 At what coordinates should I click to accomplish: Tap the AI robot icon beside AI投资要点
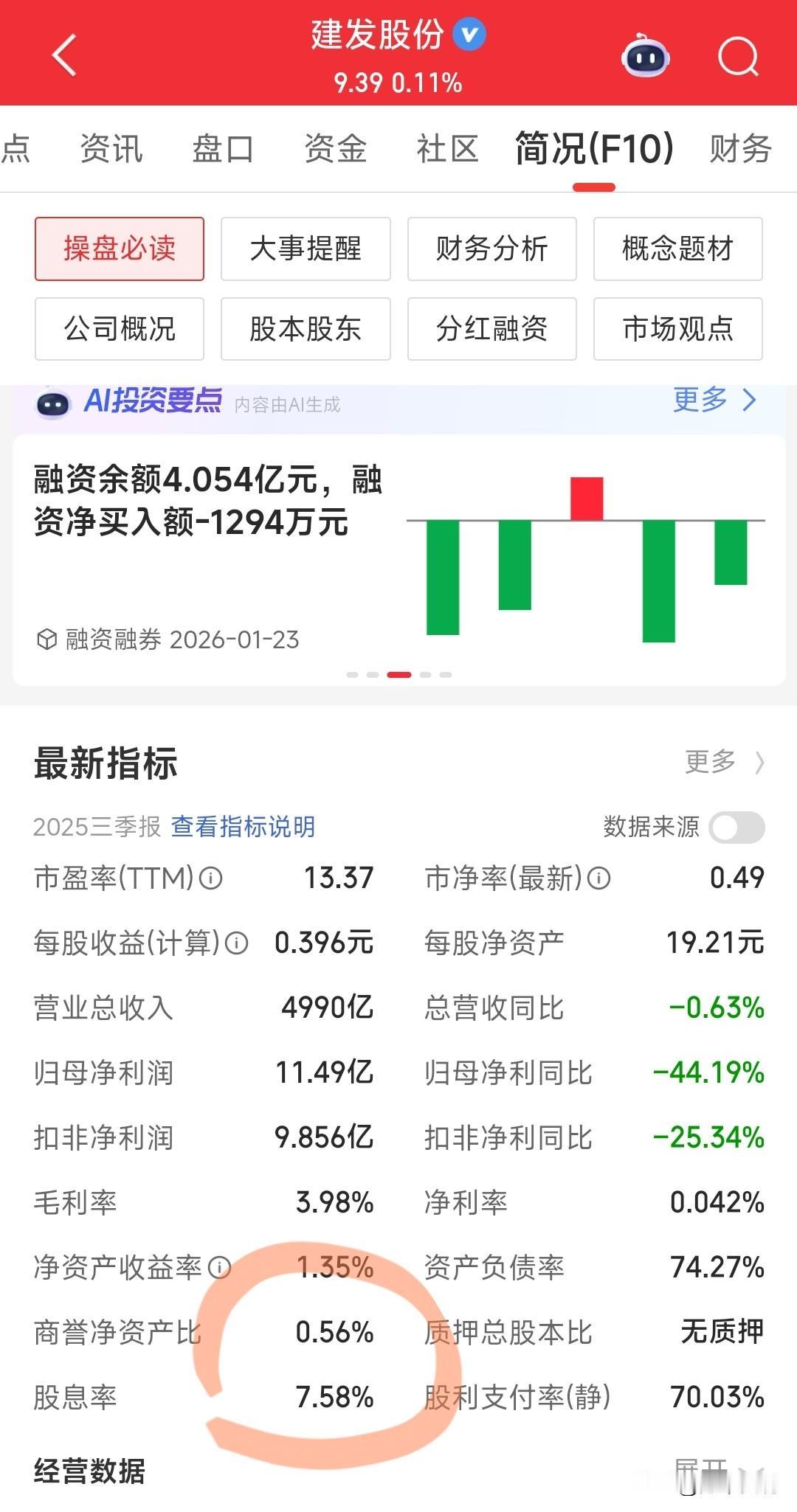tap(52, 402)
